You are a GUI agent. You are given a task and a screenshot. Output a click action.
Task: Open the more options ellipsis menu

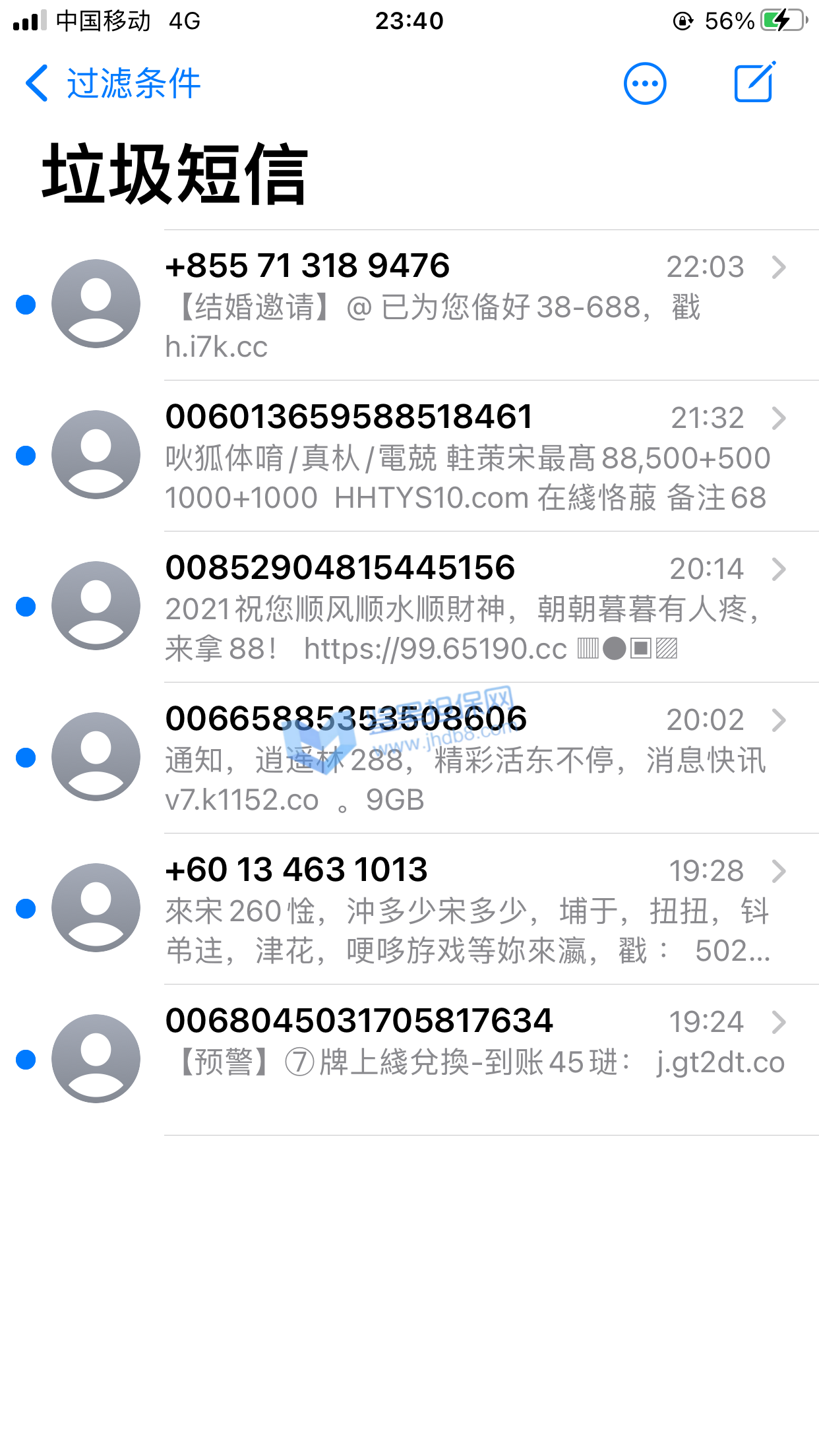[644, 84]
